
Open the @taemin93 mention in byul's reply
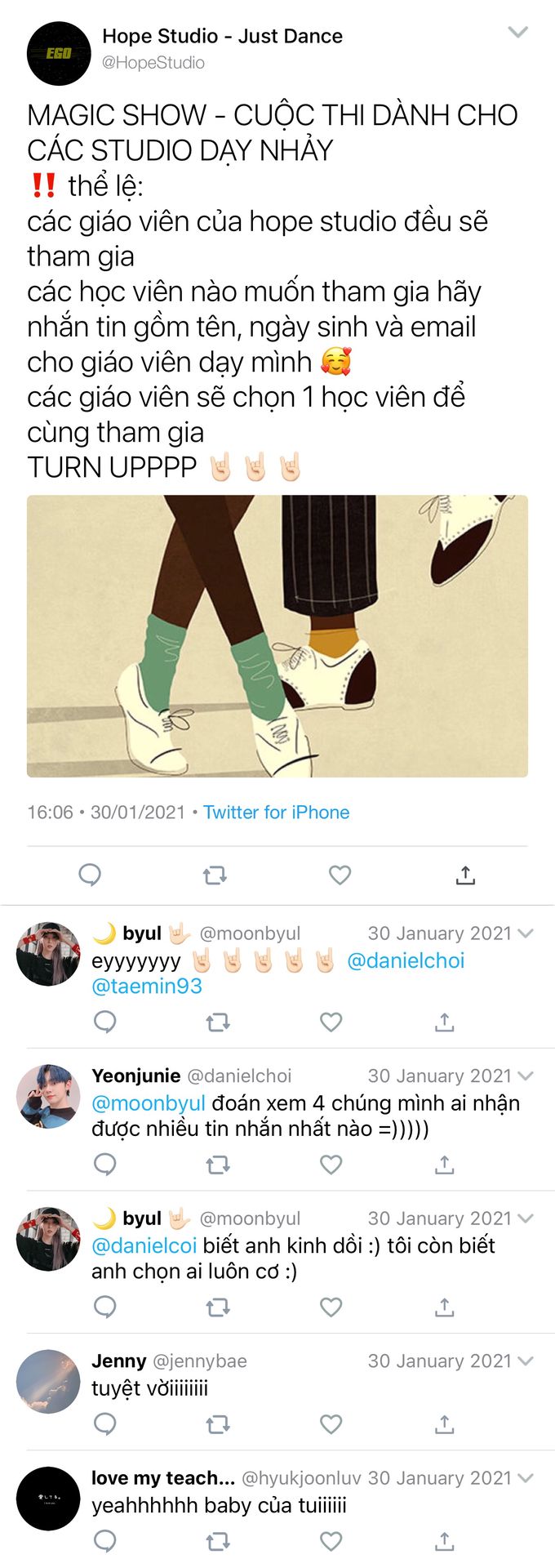(147, 986)
